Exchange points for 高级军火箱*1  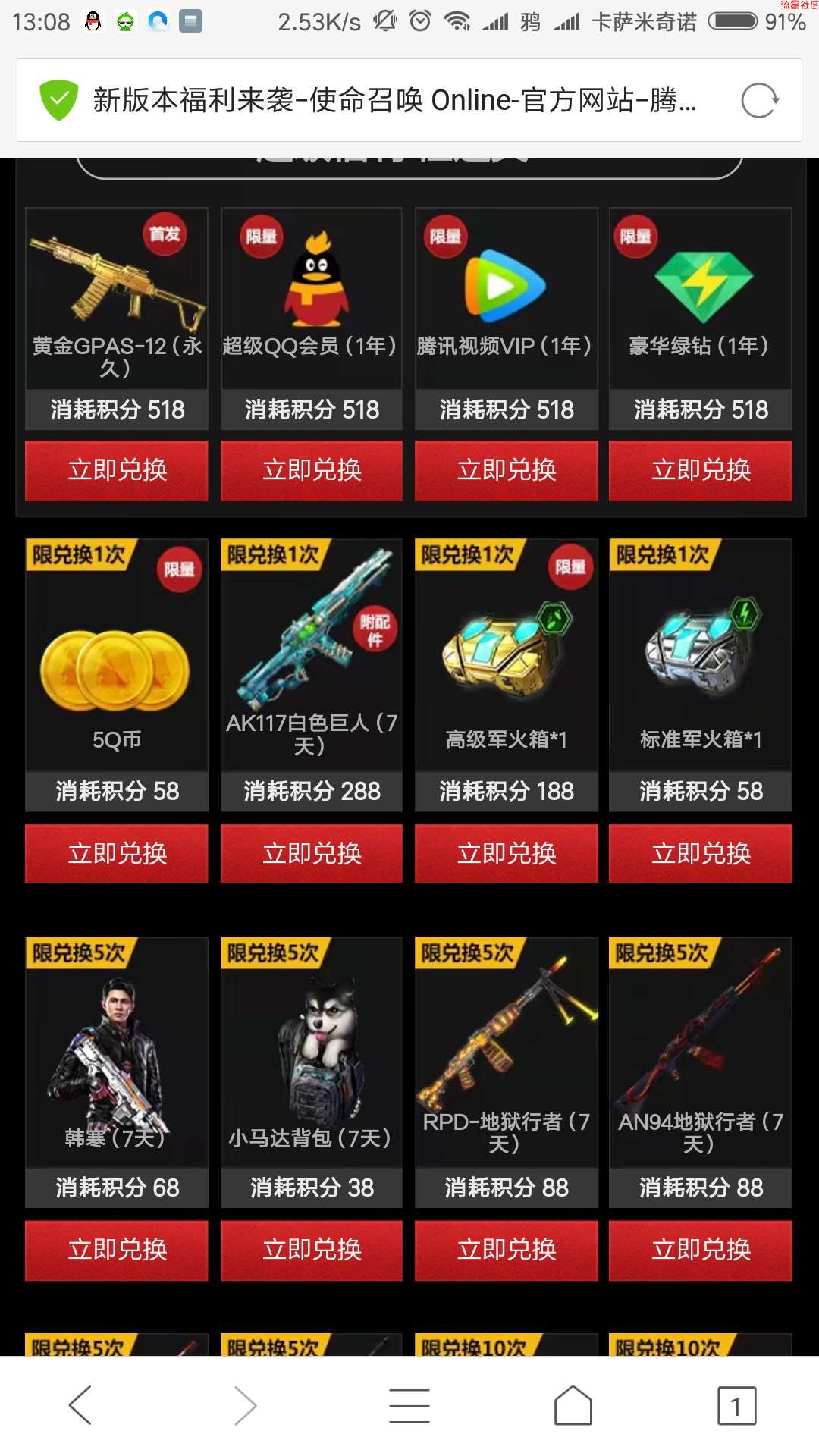507,854
